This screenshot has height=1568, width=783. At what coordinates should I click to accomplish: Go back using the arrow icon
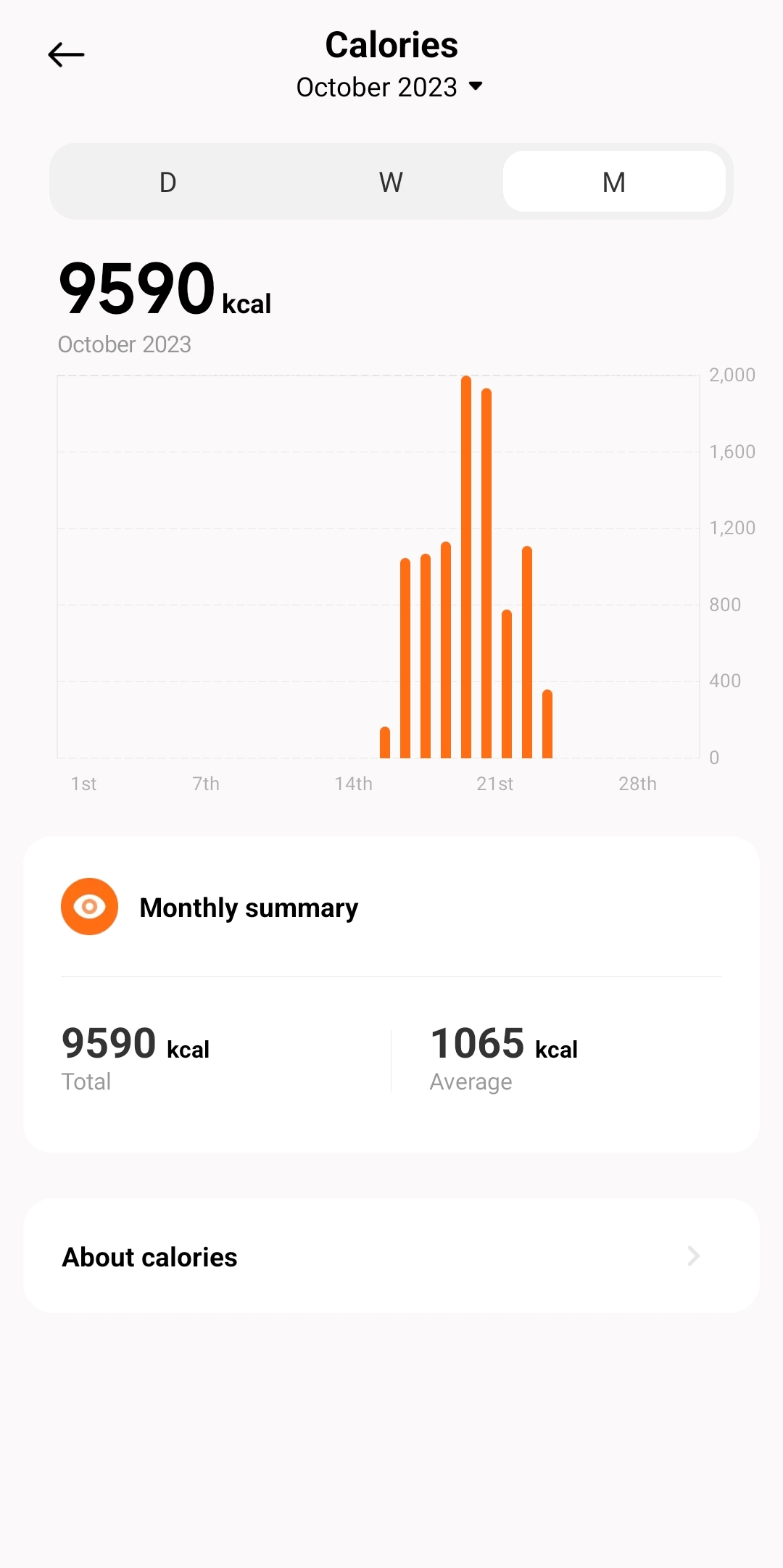point(66,55)
